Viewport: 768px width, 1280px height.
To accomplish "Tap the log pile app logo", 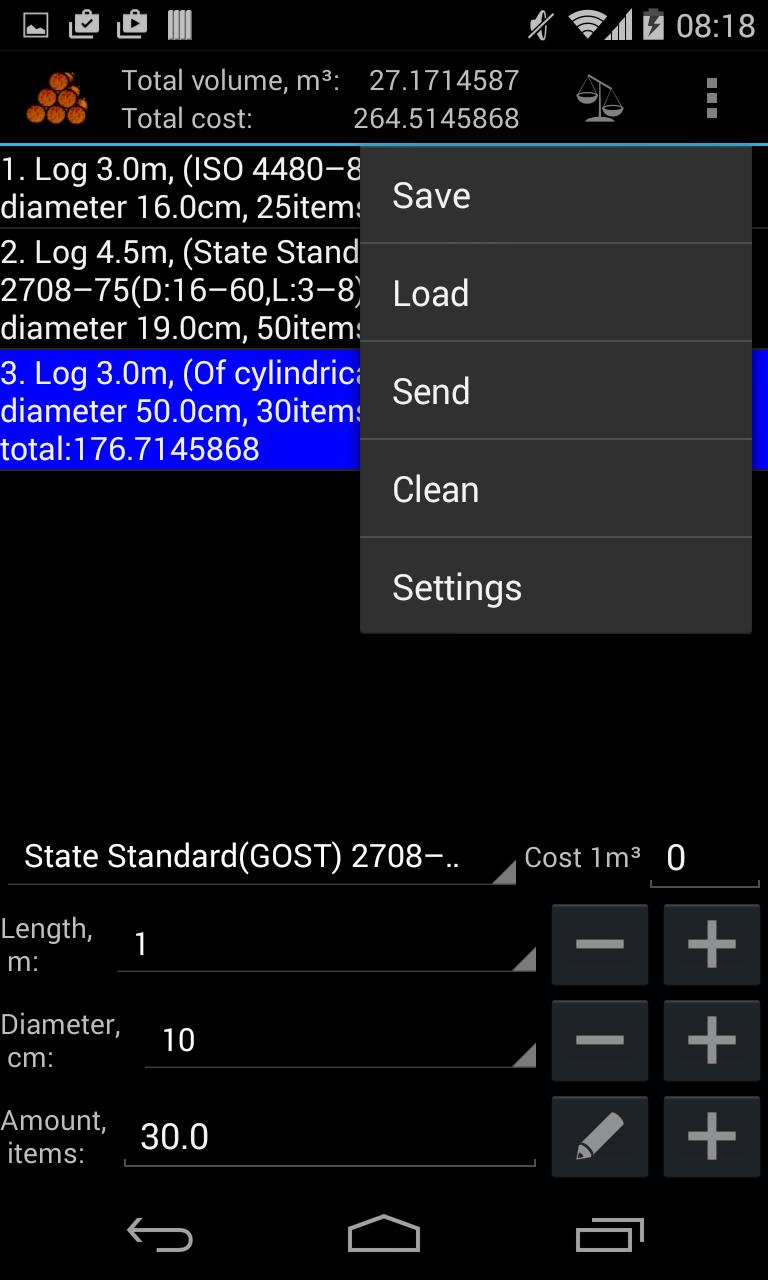I will click(x=57, y=97).
